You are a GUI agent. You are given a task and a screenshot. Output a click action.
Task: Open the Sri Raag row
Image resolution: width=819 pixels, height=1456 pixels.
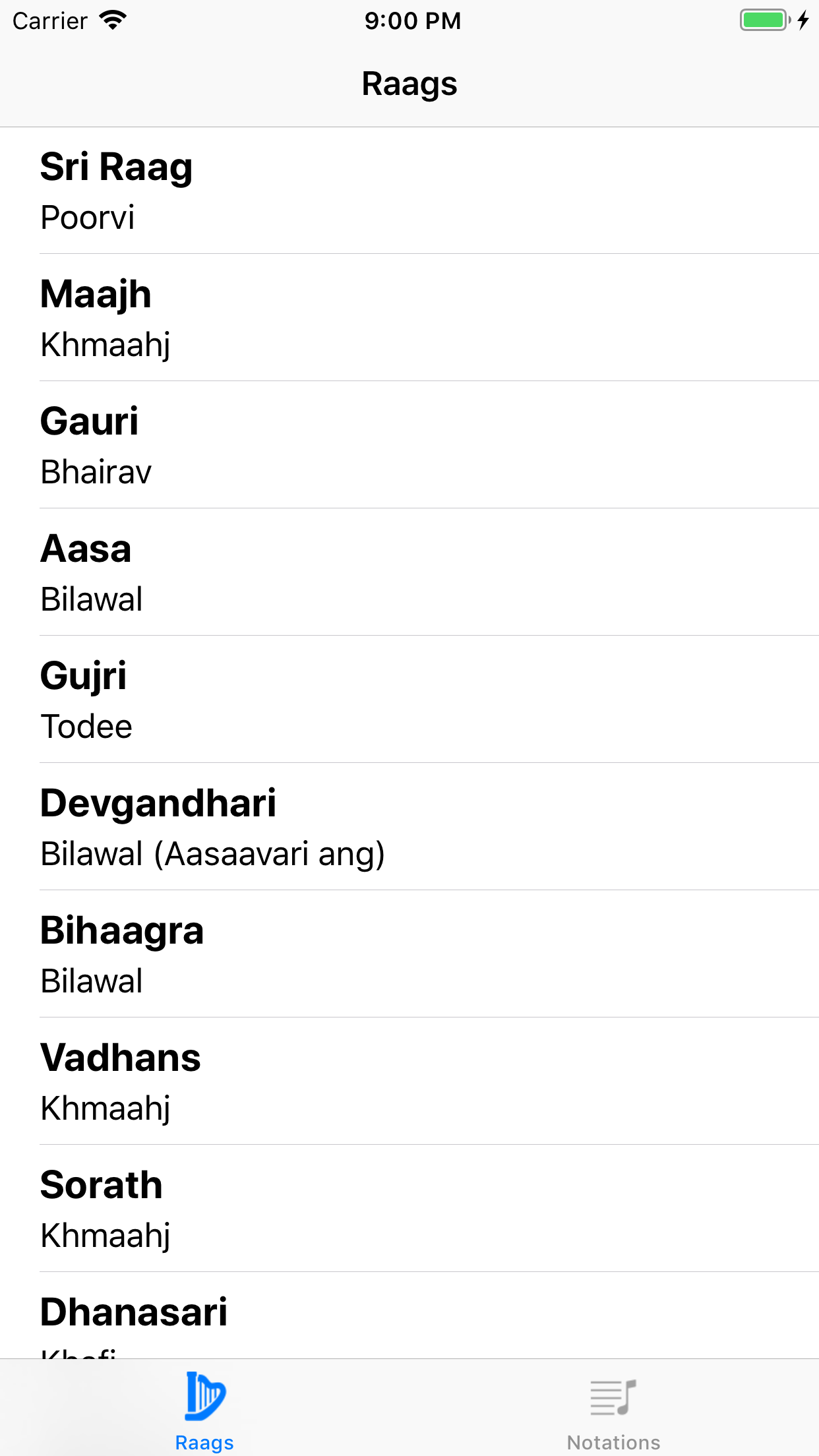click(x=409, y=191)
